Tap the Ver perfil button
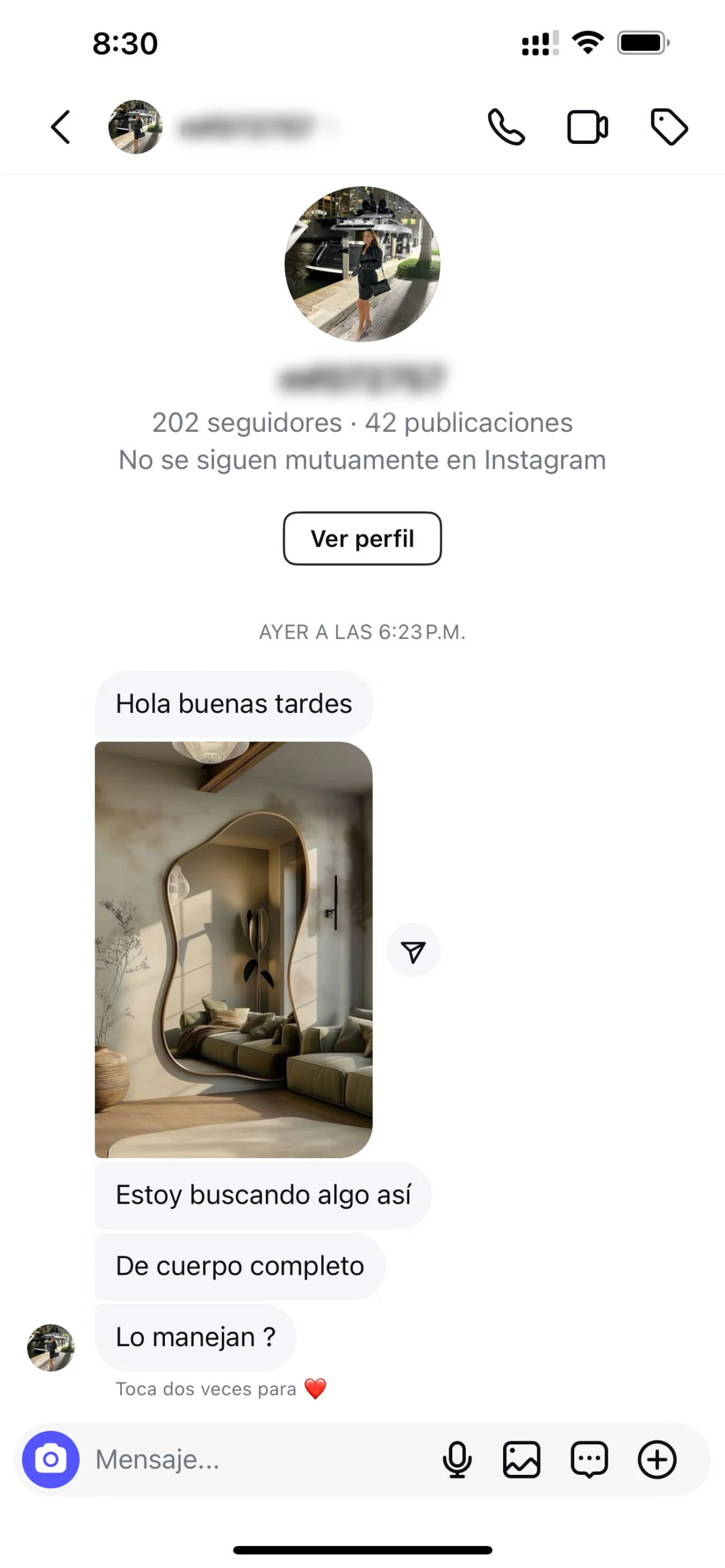The height and width of the screenshot is (1568, 725). (x=362, y=538)
